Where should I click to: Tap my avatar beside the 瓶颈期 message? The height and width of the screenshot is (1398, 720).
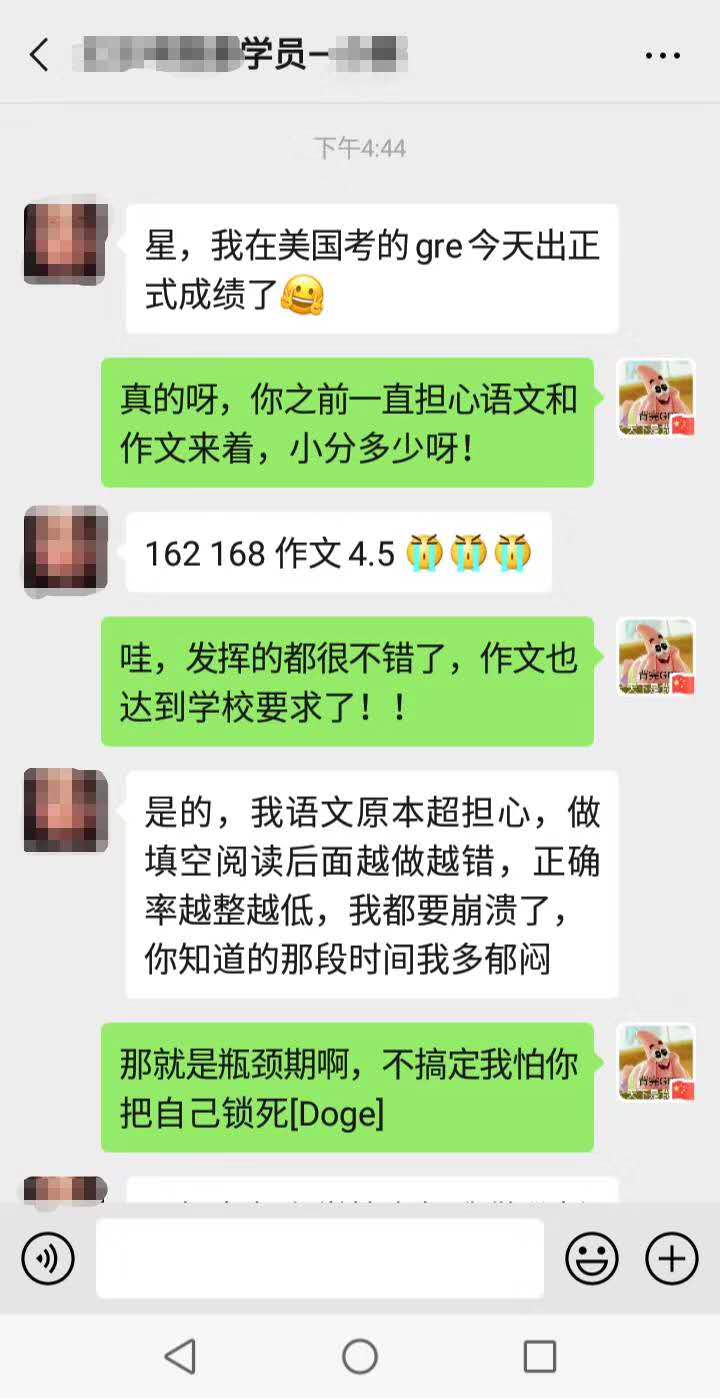point(656,1062)
